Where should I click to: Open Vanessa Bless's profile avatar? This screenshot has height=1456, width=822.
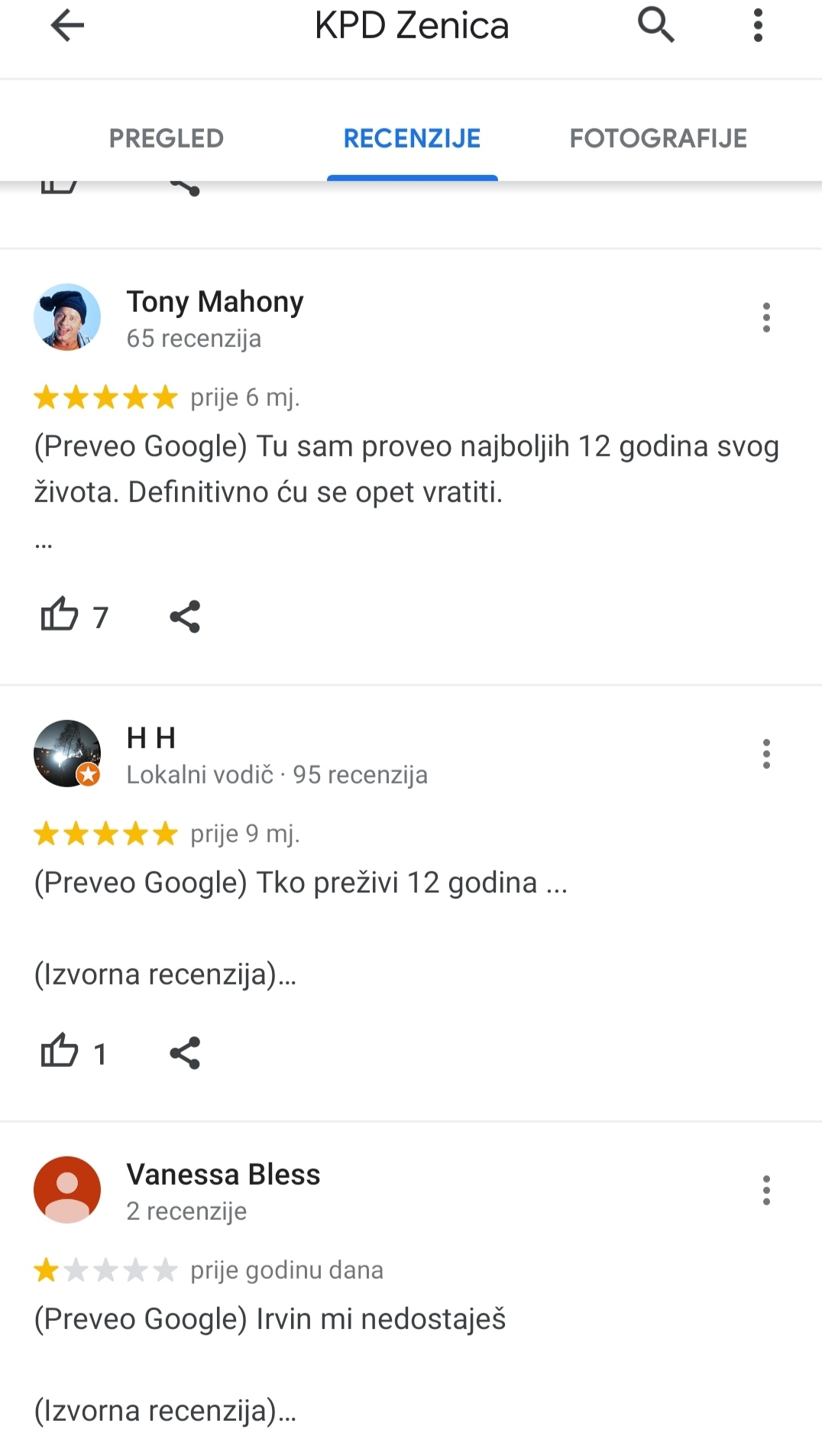67,1190
